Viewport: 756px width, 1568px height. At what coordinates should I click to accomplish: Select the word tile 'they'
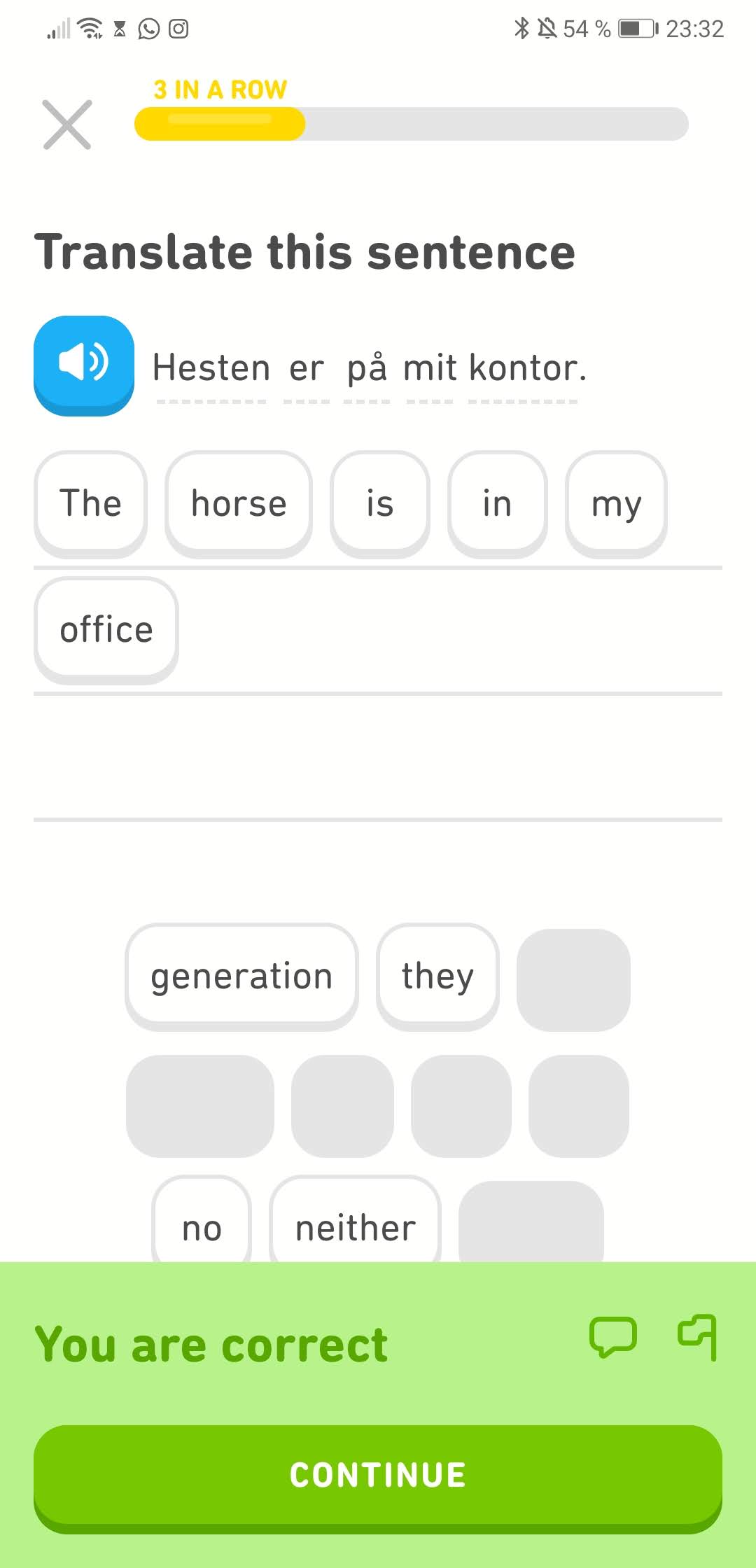click(x=437, y=976)
